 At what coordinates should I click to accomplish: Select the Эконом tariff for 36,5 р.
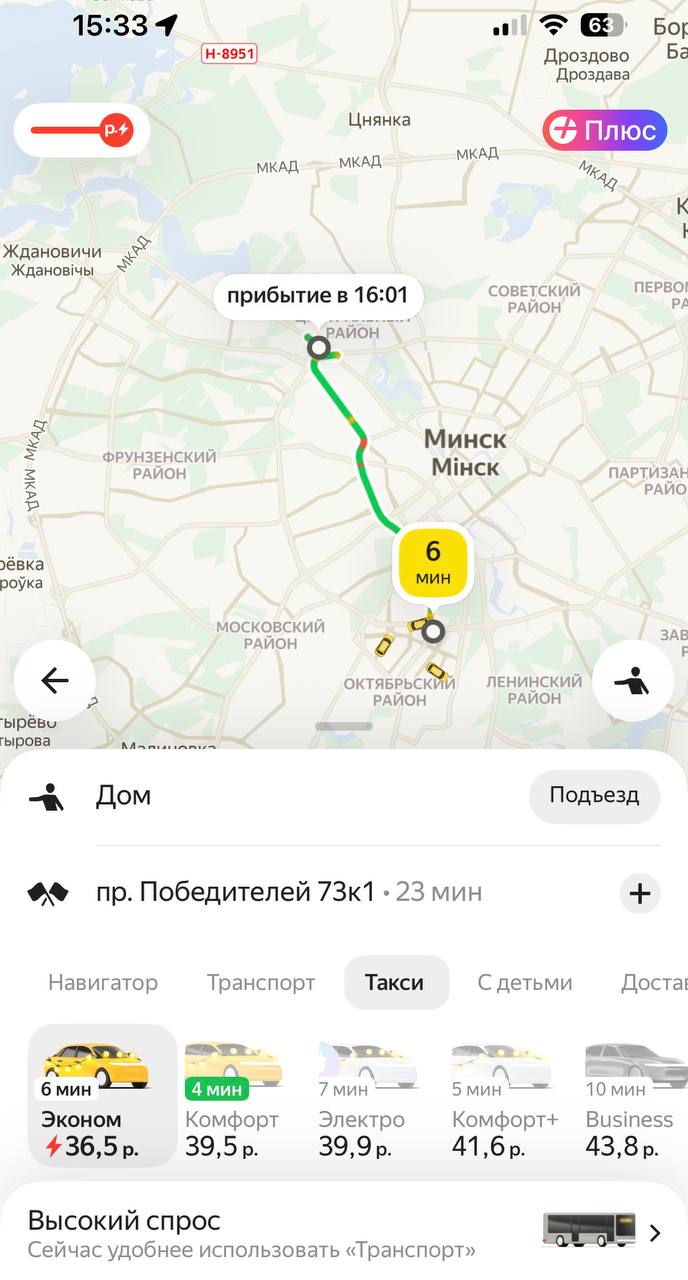coord(101,1096)
